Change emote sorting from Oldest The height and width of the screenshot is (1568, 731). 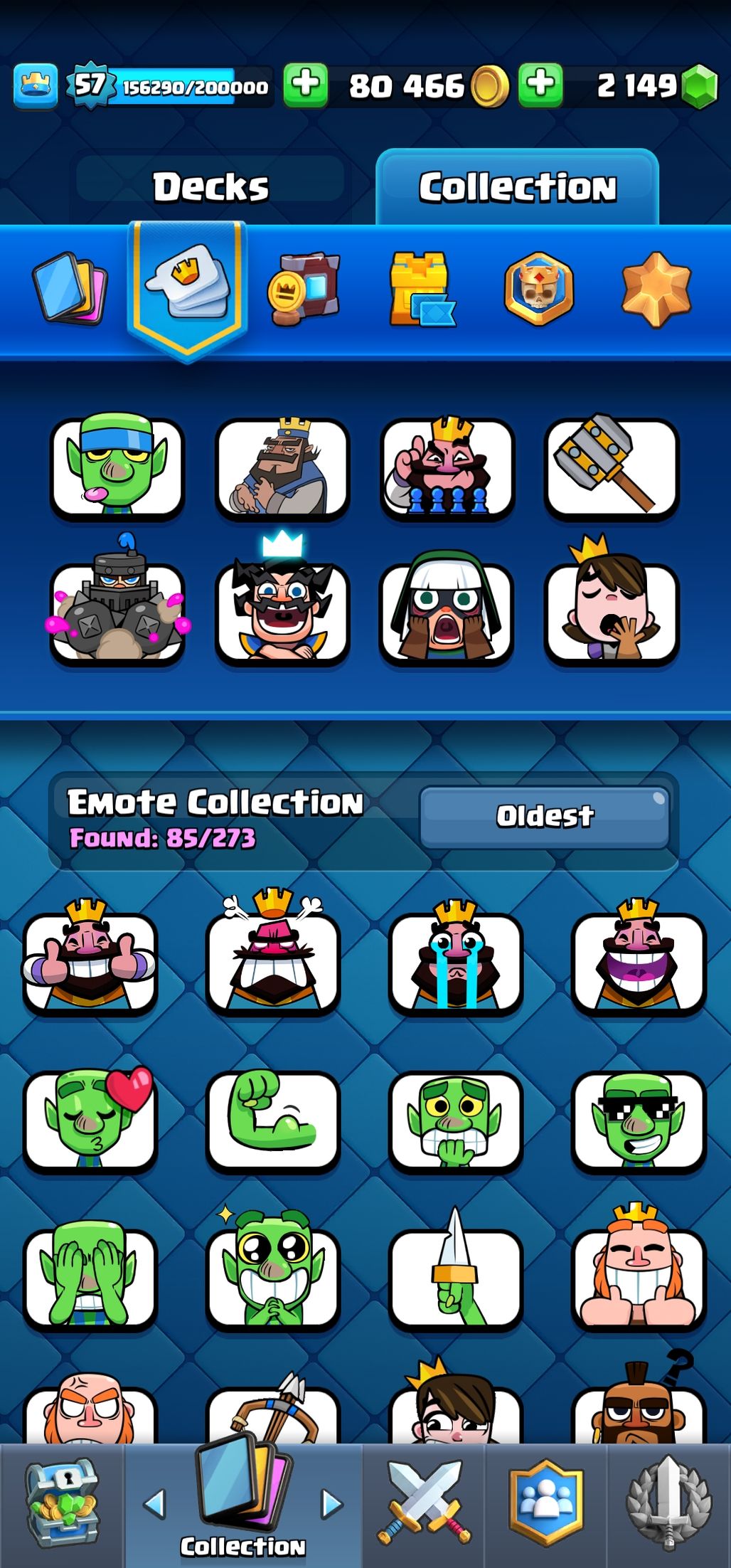(544, 816)
